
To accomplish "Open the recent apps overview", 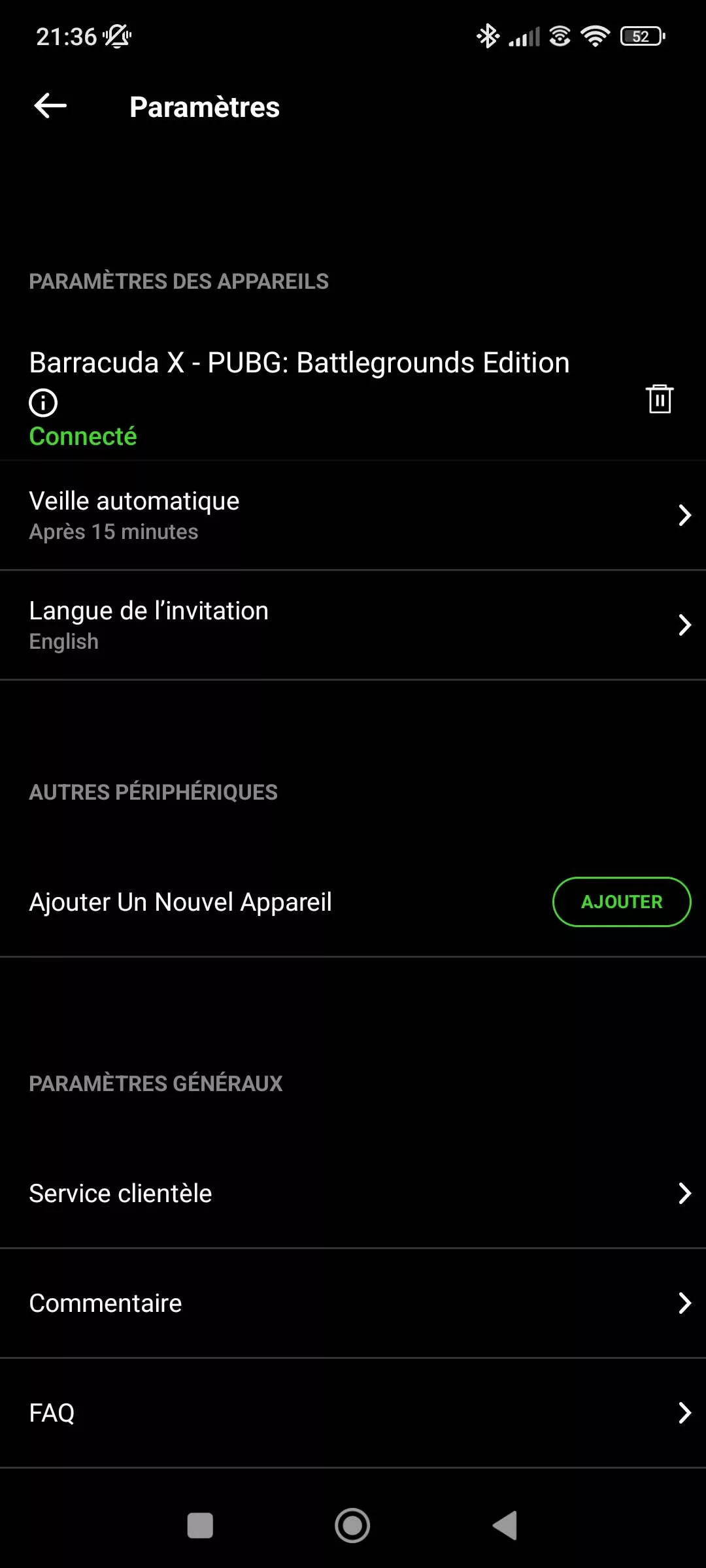I will coord(200,1526).
